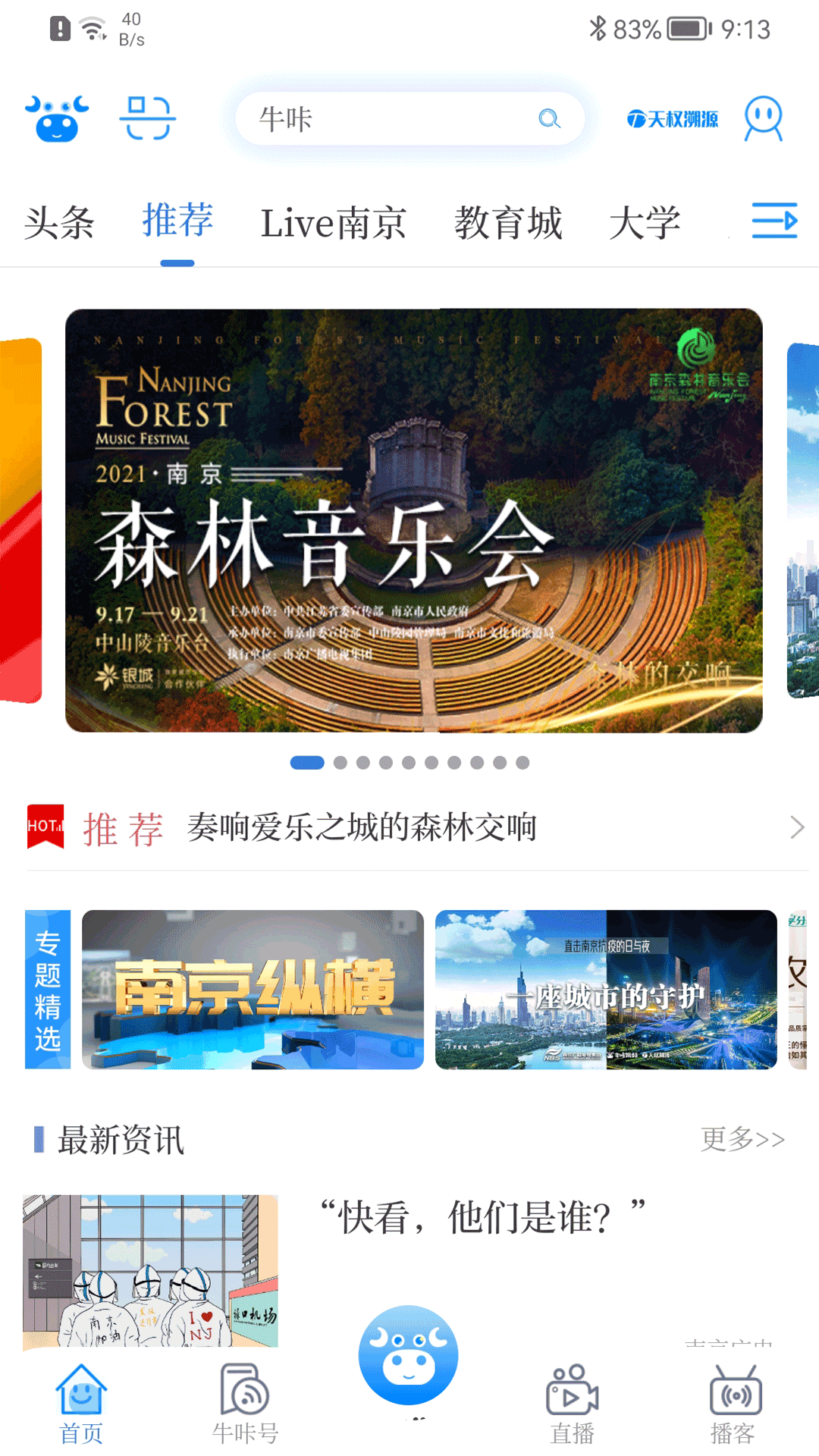Switch to the Live南京 tab
The width and height of the screenshot is (819, 1456).
point(332,223)
